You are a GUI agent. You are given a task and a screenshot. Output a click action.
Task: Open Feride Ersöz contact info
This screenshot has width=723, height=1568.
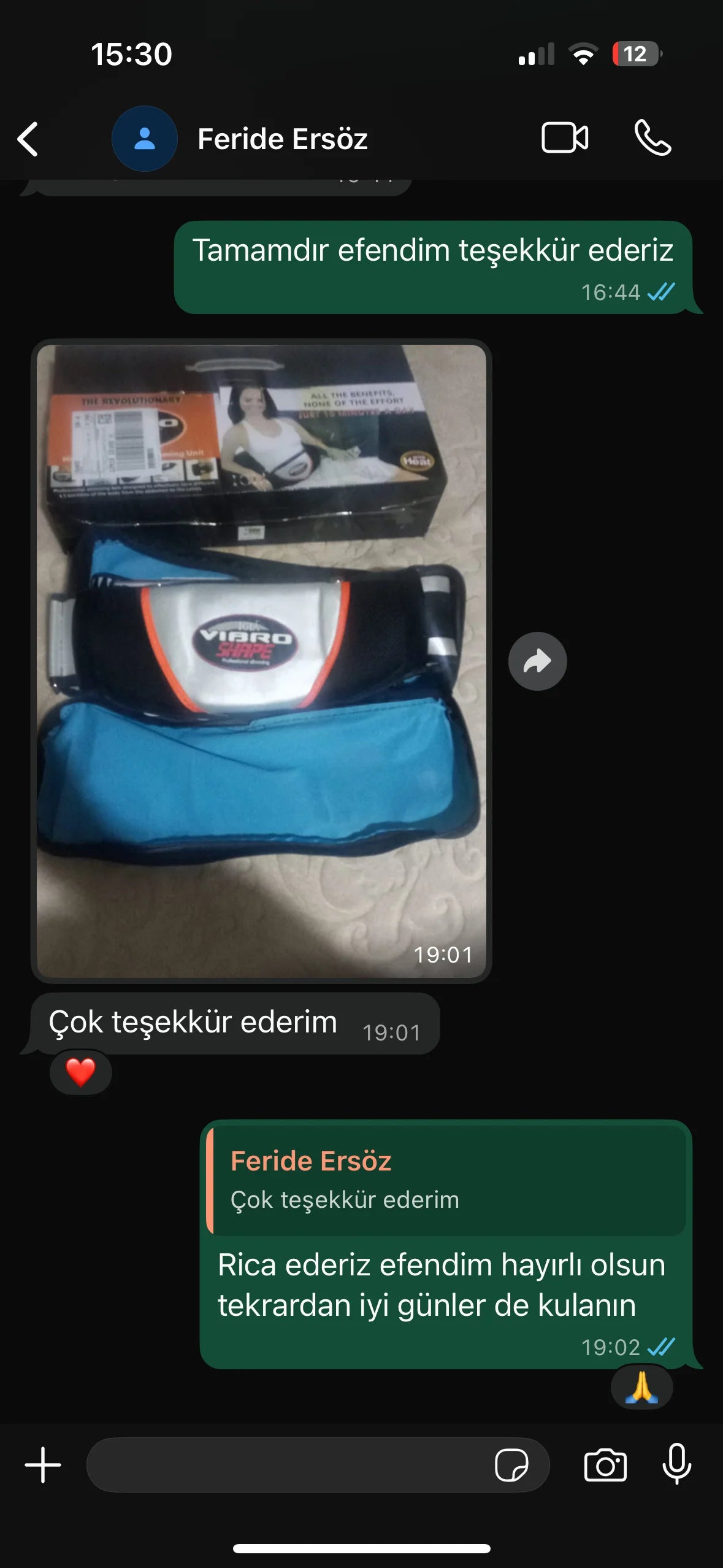[282, 139]
